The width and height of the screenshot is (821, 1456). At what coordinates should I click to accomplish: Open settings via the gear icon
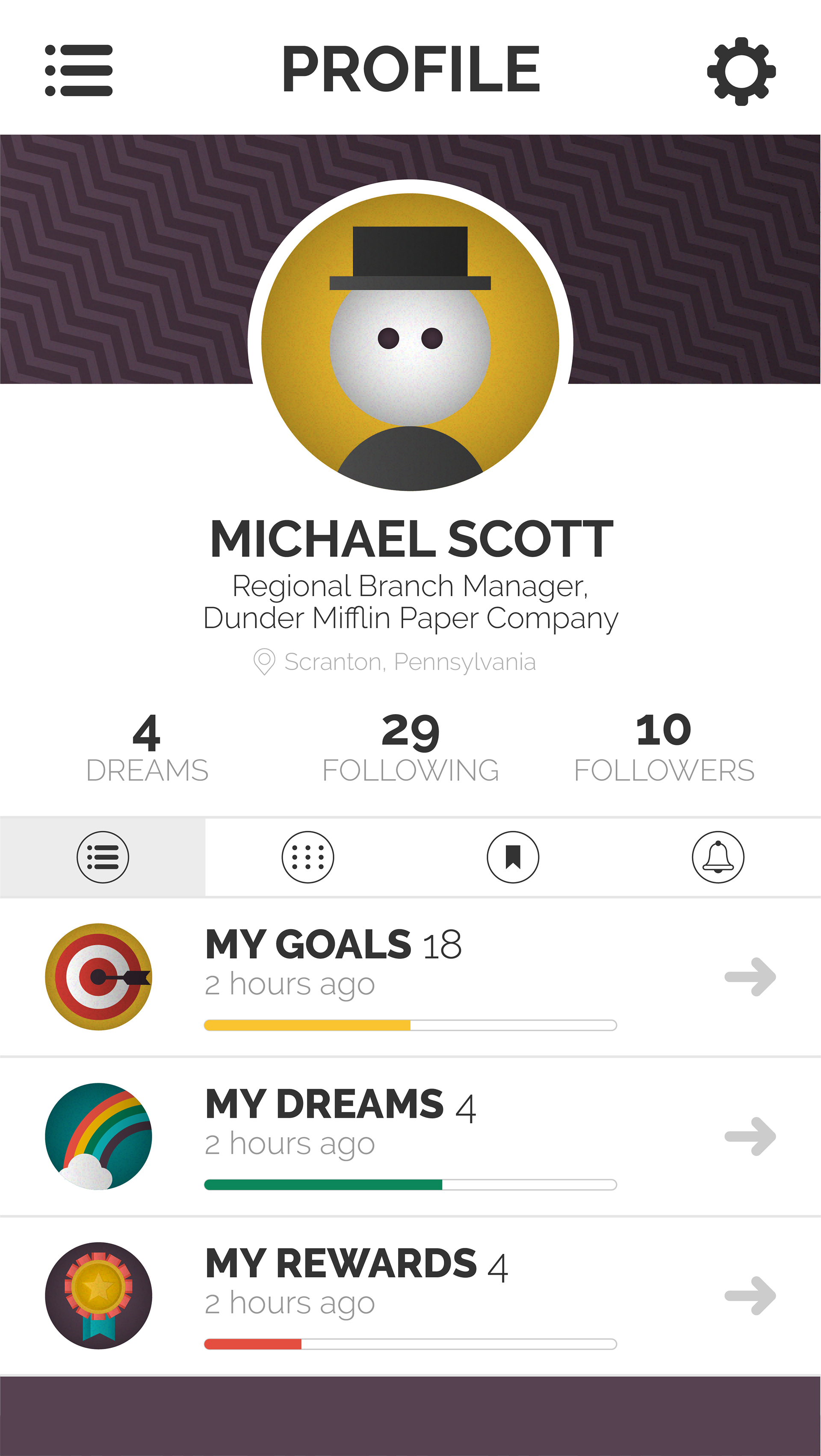(741, 71)
